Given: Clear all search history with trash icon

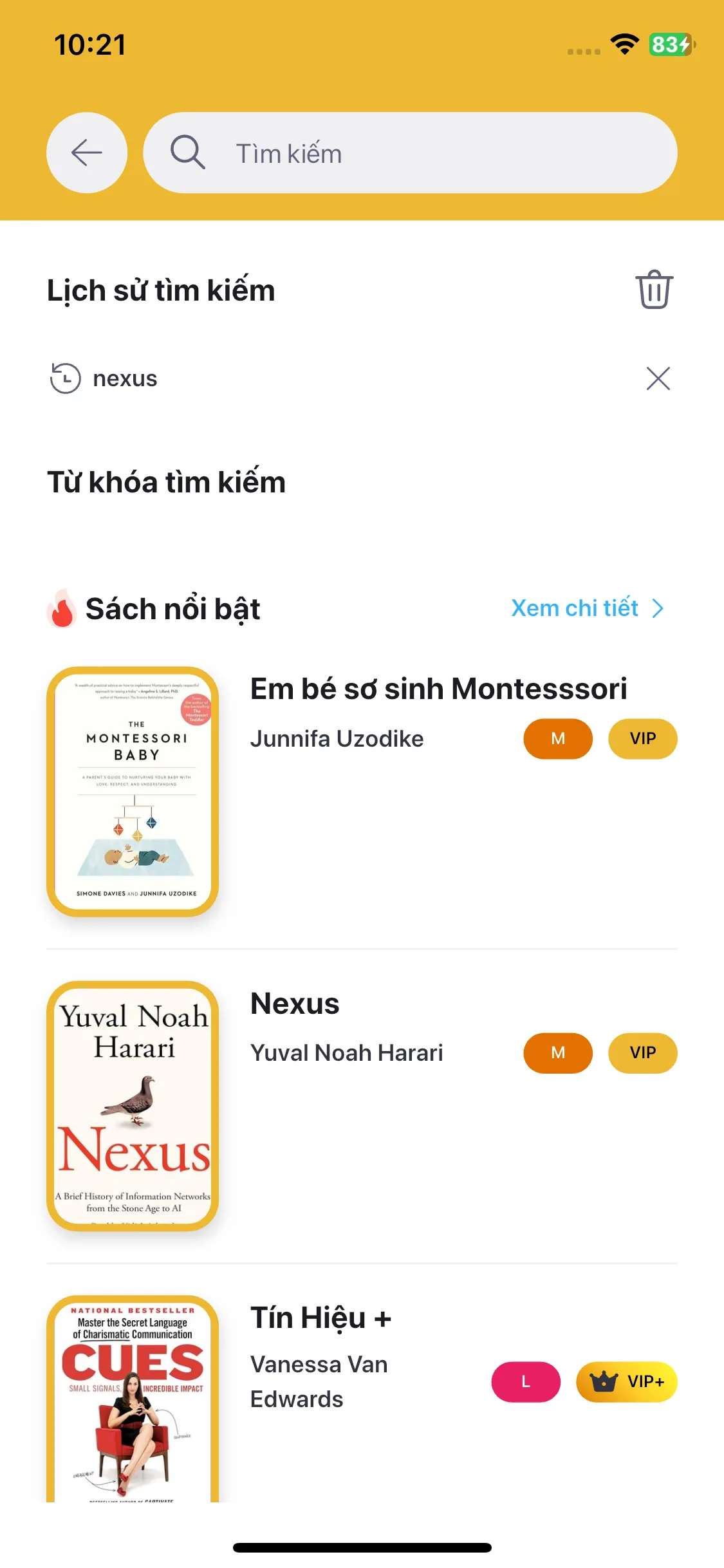Looking at the screenshot, I should tap(654, 290).
